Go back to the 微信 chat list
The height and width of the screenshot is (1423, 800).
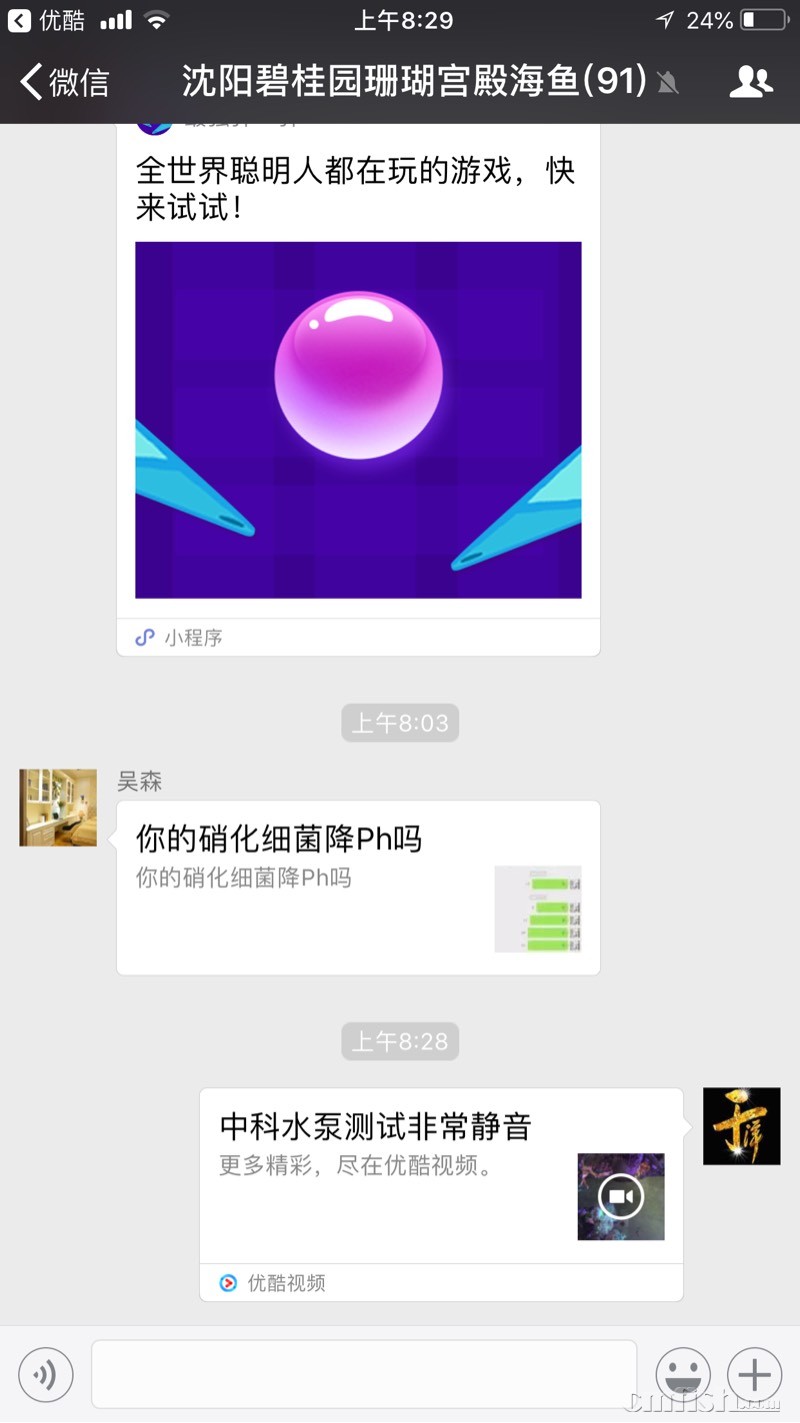tap(64, 82)
